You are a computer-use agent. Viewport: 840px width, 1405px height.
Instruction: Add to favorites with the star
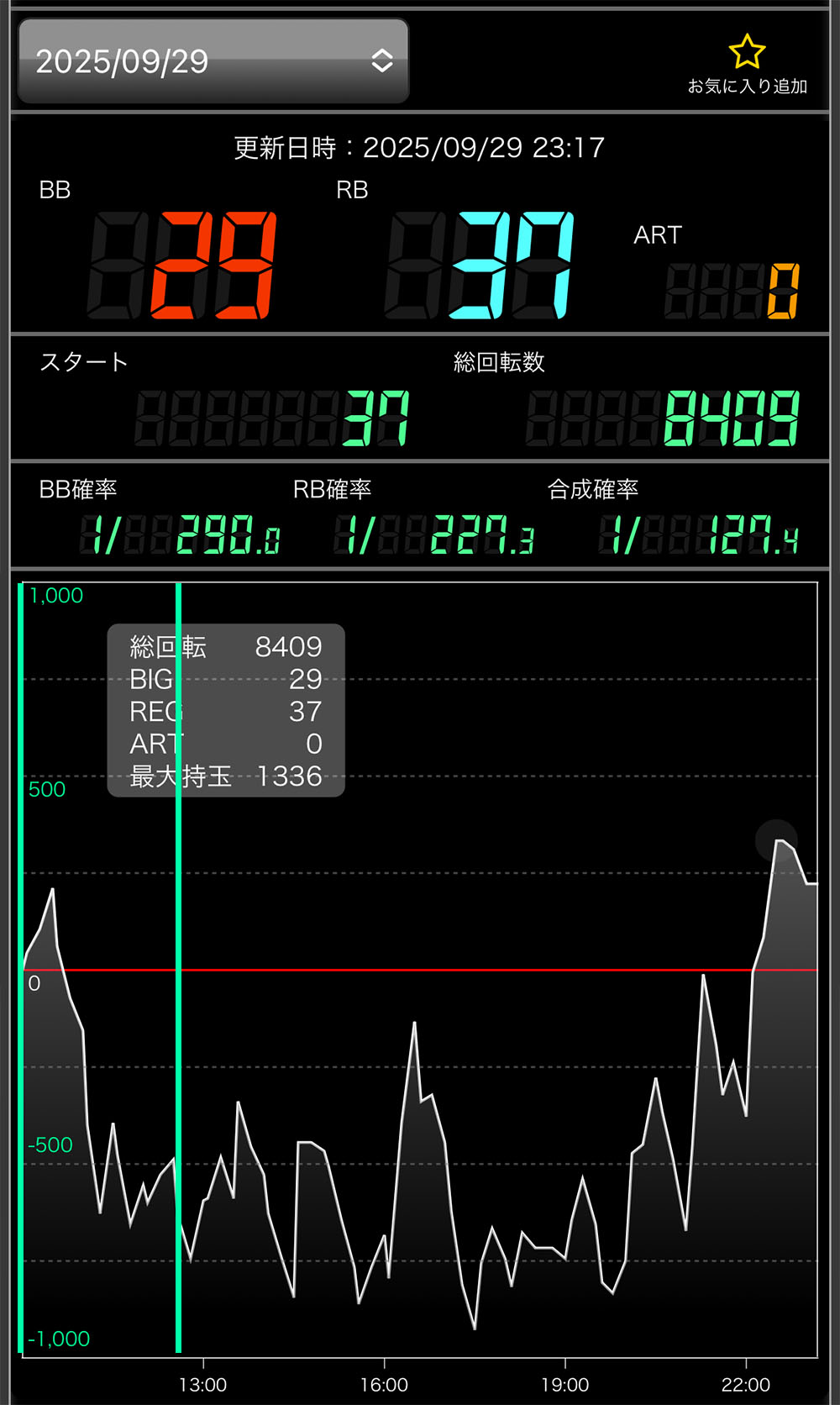coord(747,54)
